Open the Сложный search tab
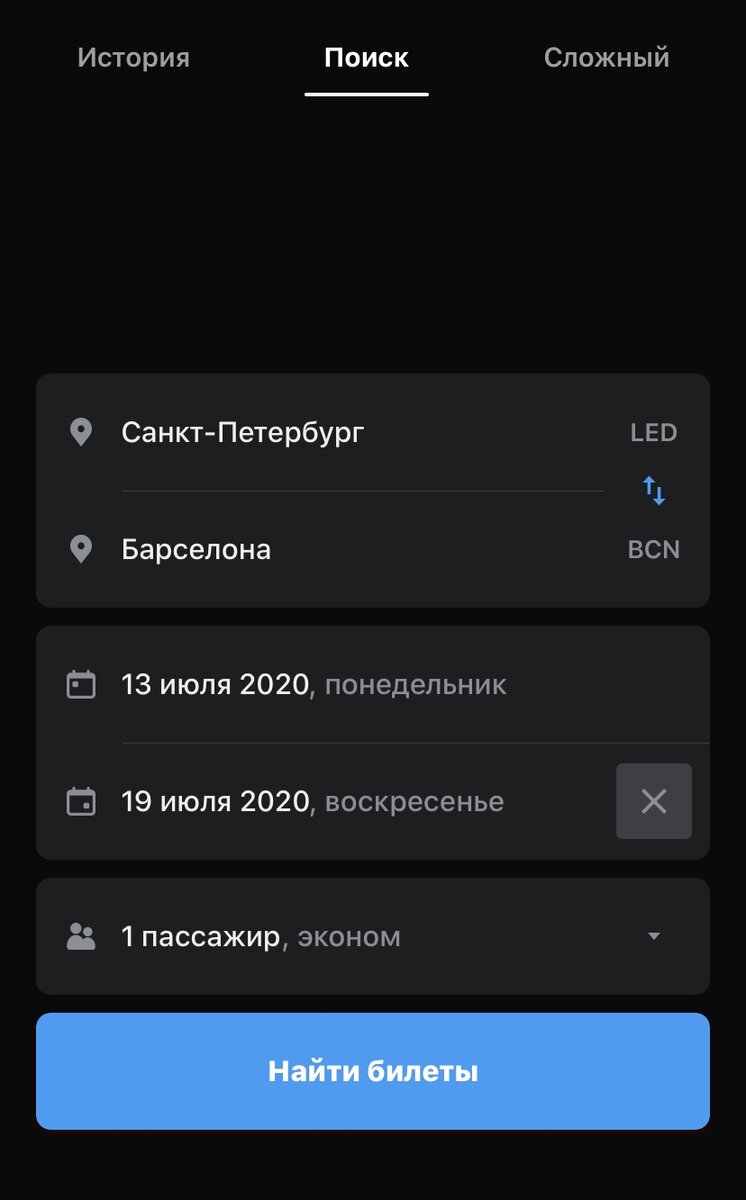The image size is (746, 1200). coord(606,57)
